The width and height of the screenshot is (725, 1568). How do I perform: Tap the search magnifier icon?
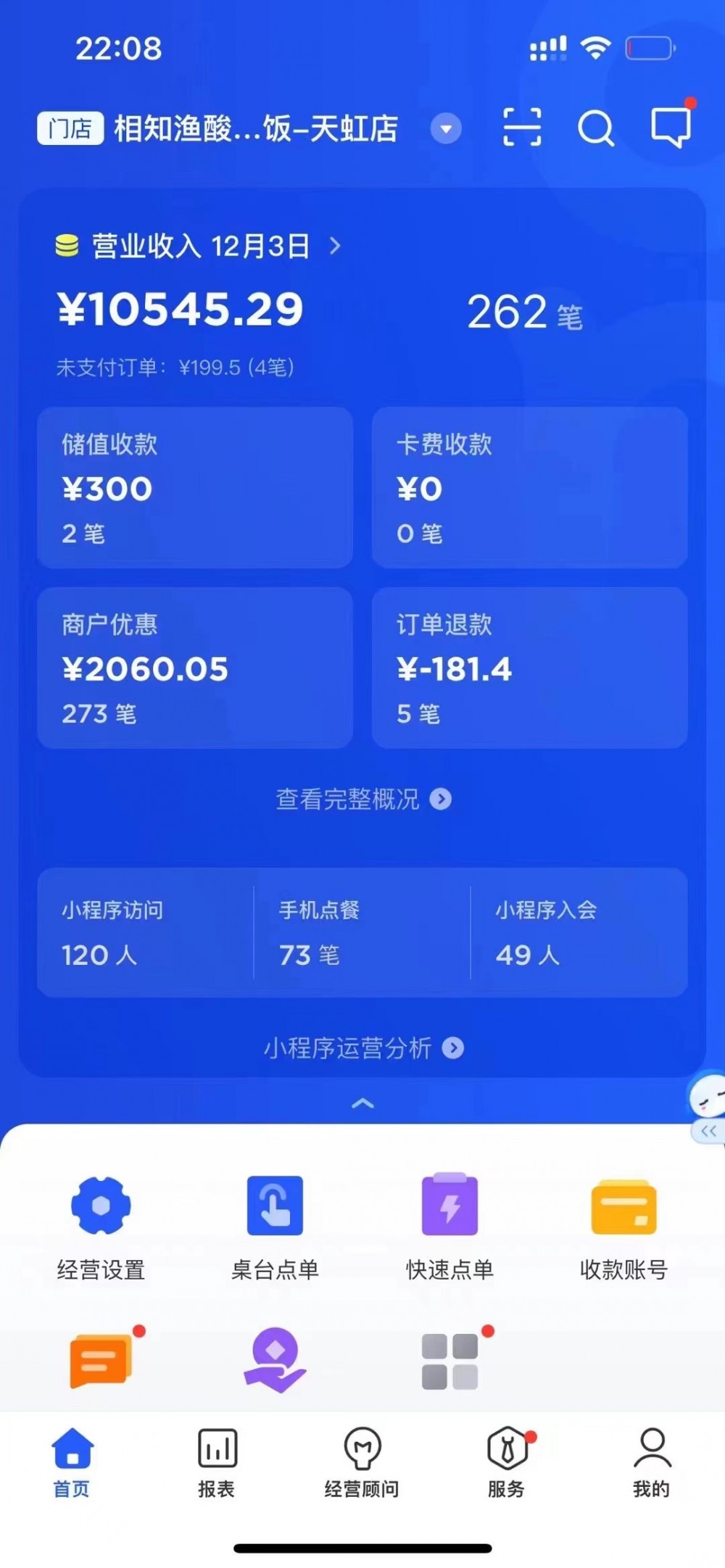coord(596,129)
